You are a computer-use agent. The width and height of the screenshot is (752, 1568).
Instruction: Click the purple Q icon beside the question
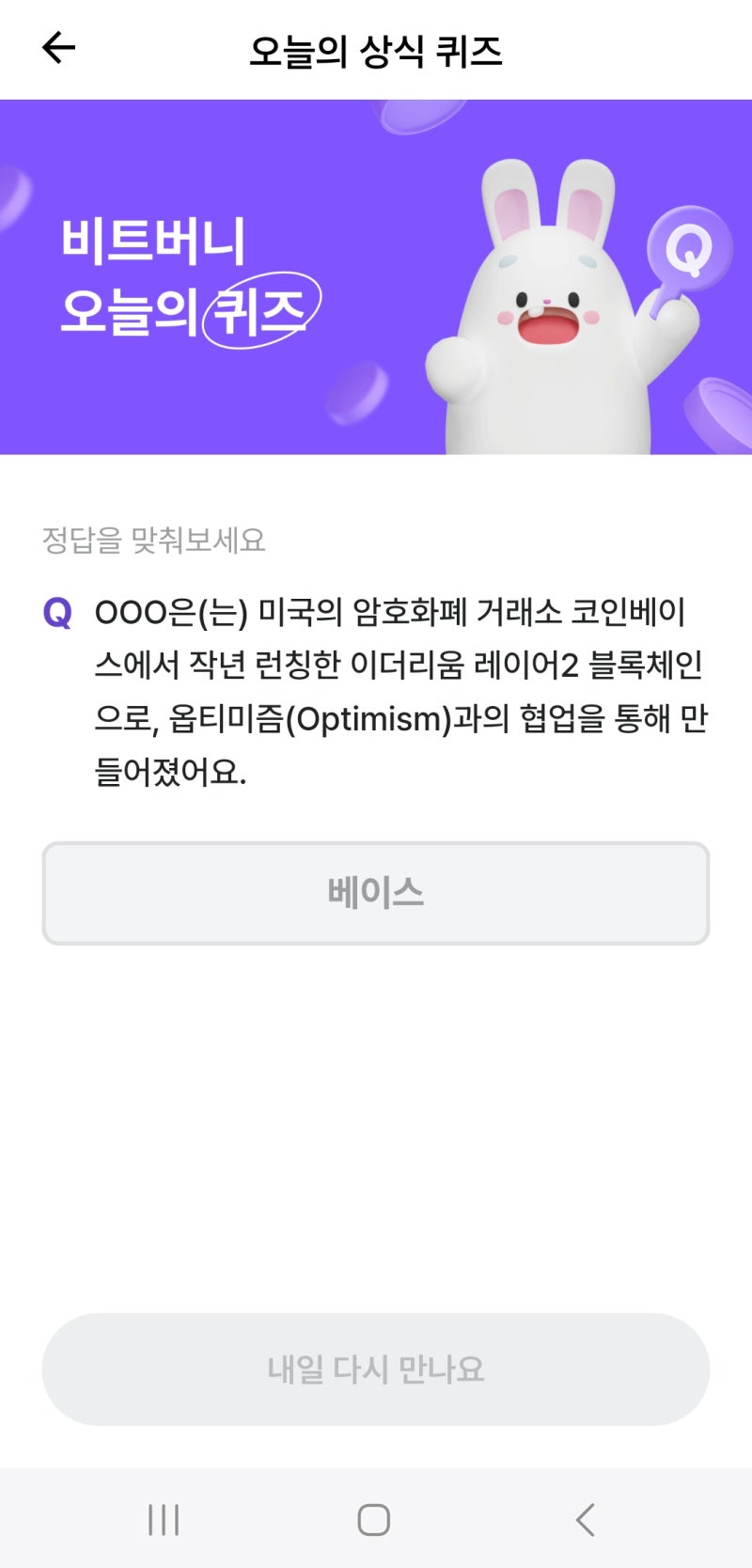(57, 612)
